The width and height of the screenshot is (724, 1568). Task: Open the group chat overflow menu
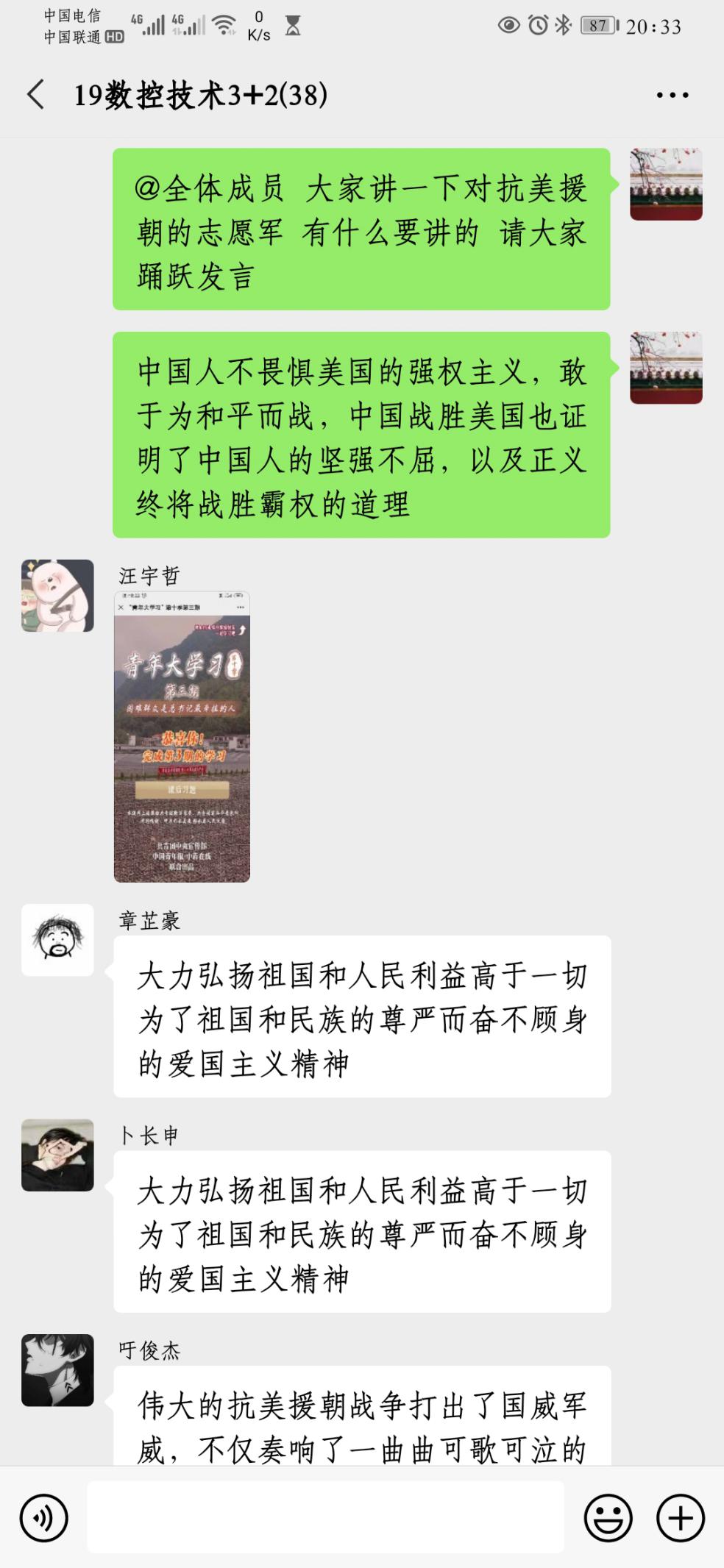coord(672,95)
